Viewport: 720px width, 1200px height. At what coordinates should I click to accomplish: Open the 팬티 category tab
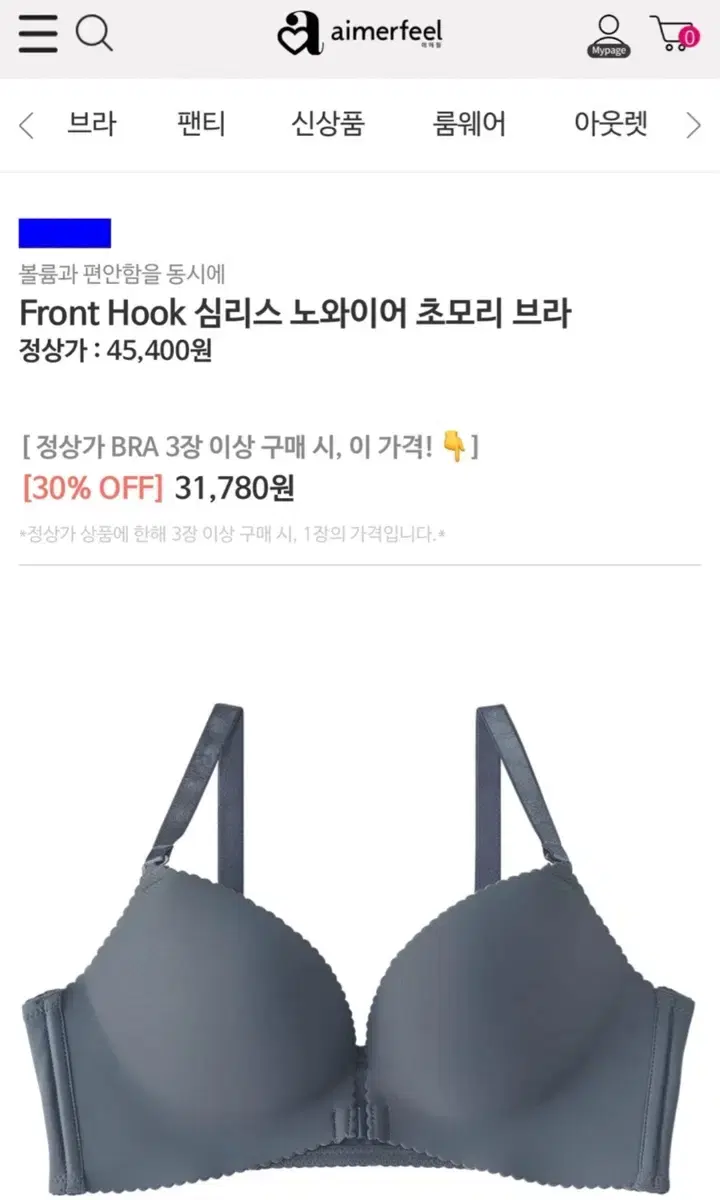(x=202, y=125)
